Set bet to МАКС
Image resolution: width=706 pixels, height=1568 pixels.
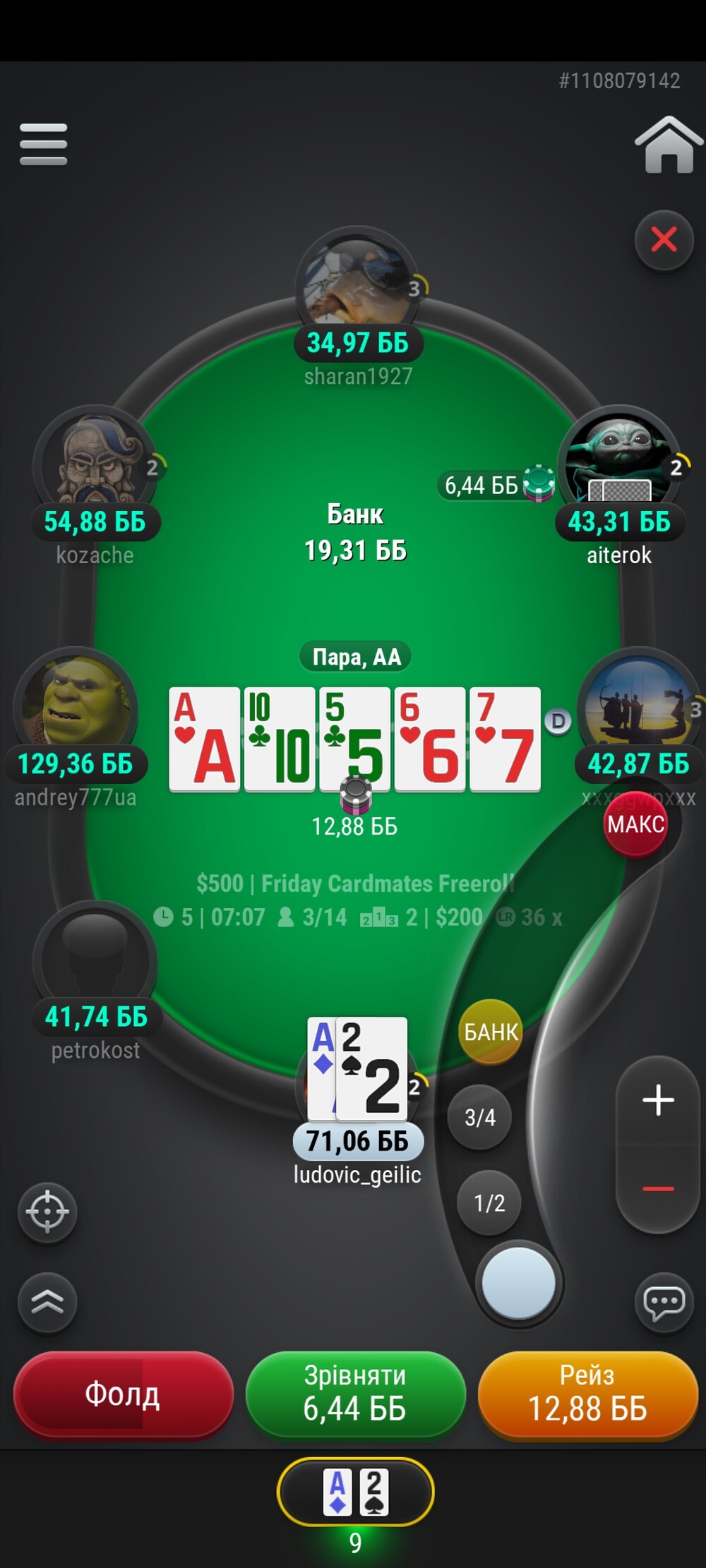[635, 824]
